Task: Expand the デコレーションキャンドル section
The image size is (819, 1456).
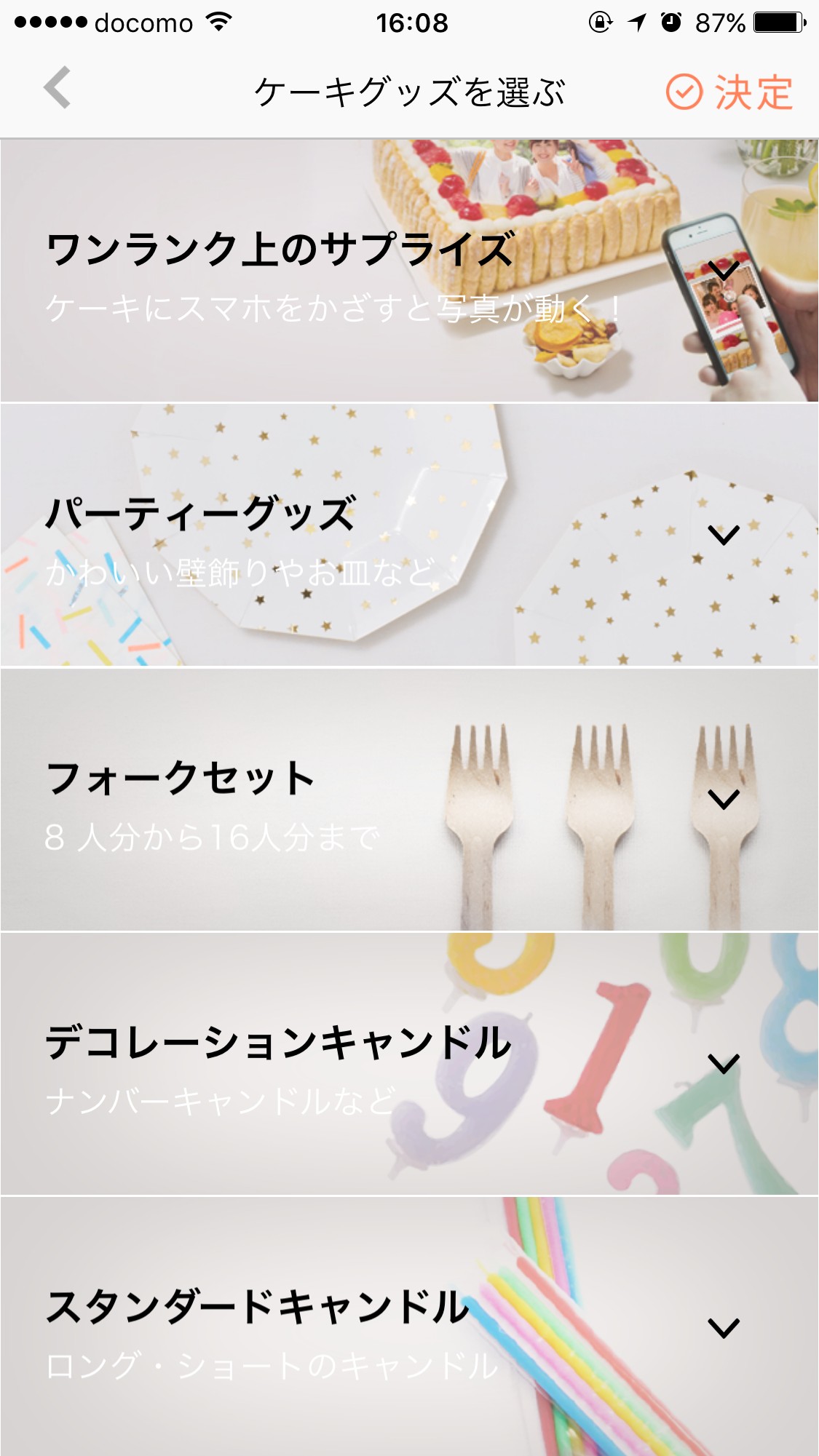Action: point(723,1063)
